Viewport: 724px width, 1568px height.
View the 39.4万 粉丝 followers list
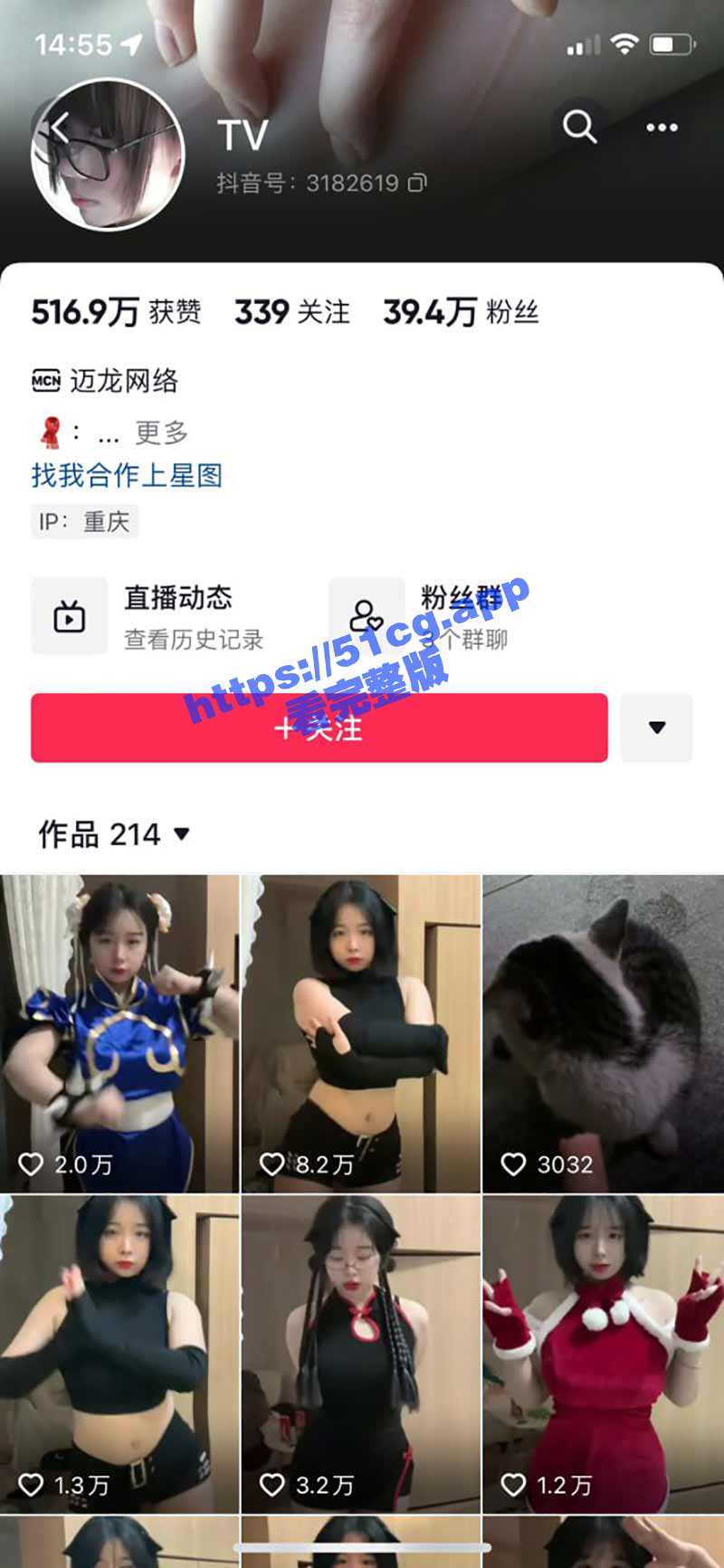[x=461, y=313]
